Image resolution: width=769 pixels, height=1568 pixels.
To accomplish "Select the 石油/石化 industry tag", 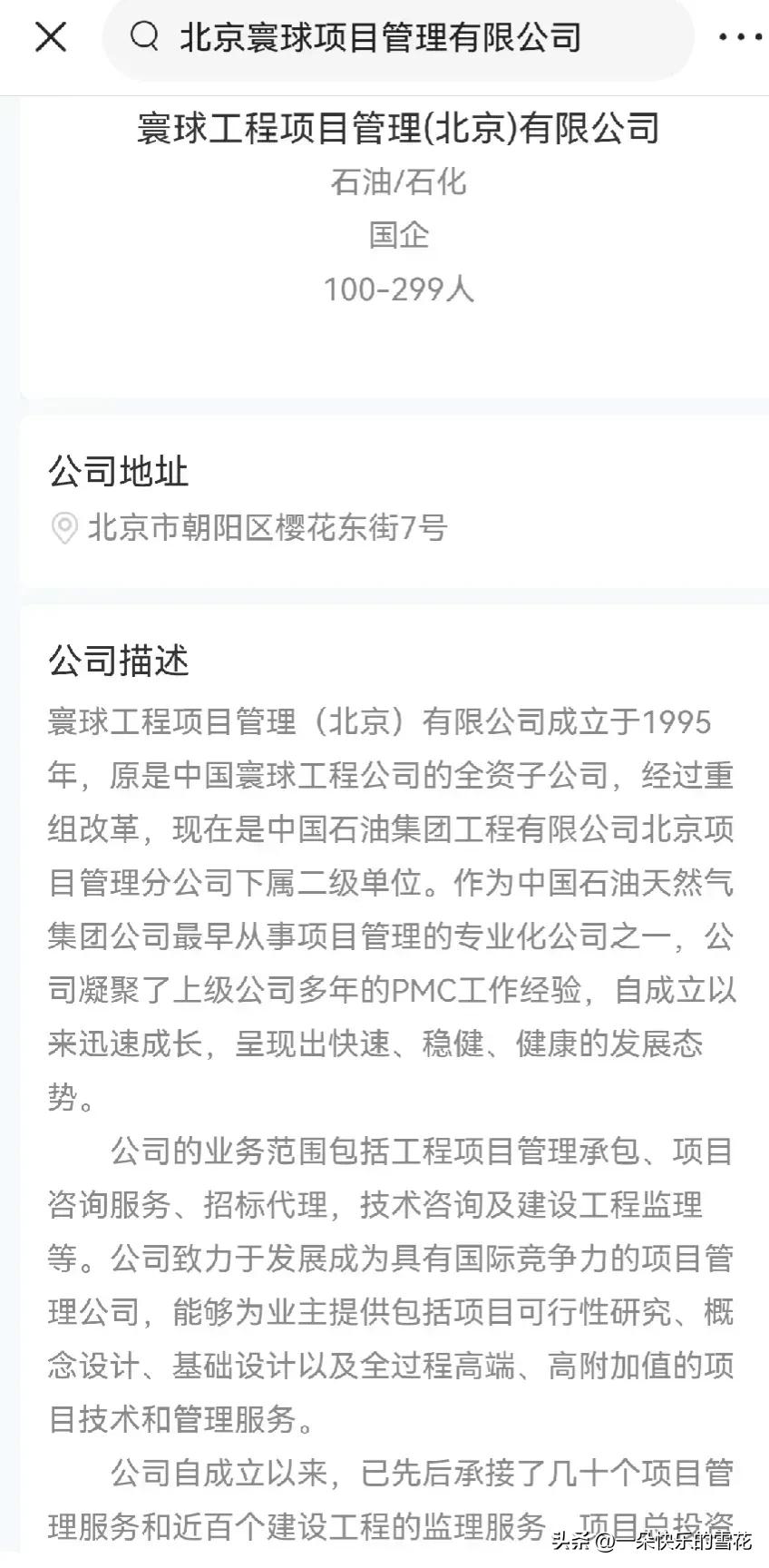I will click(399, 183).
